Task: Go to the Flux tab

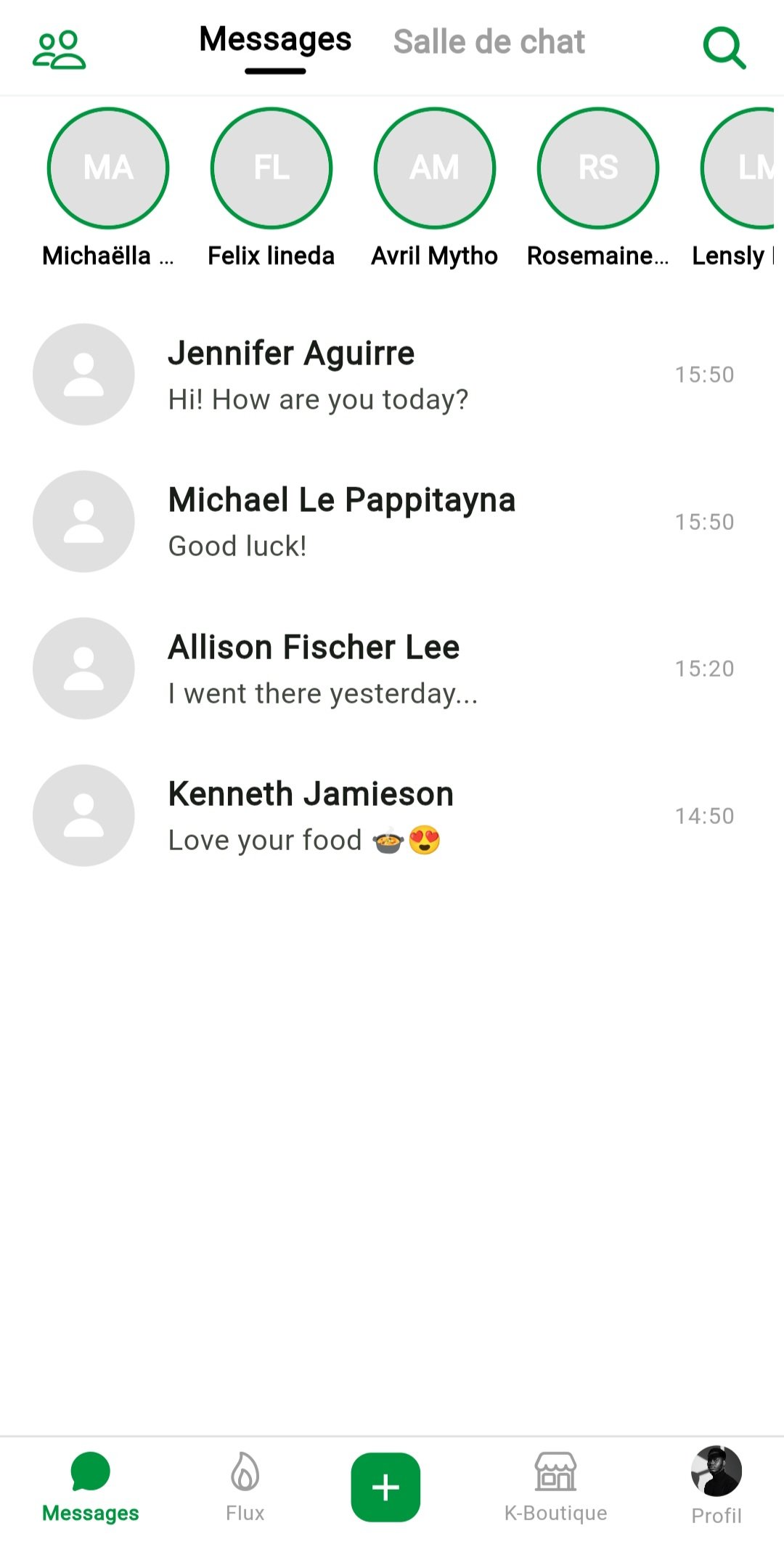Action: coord(245,1486)
